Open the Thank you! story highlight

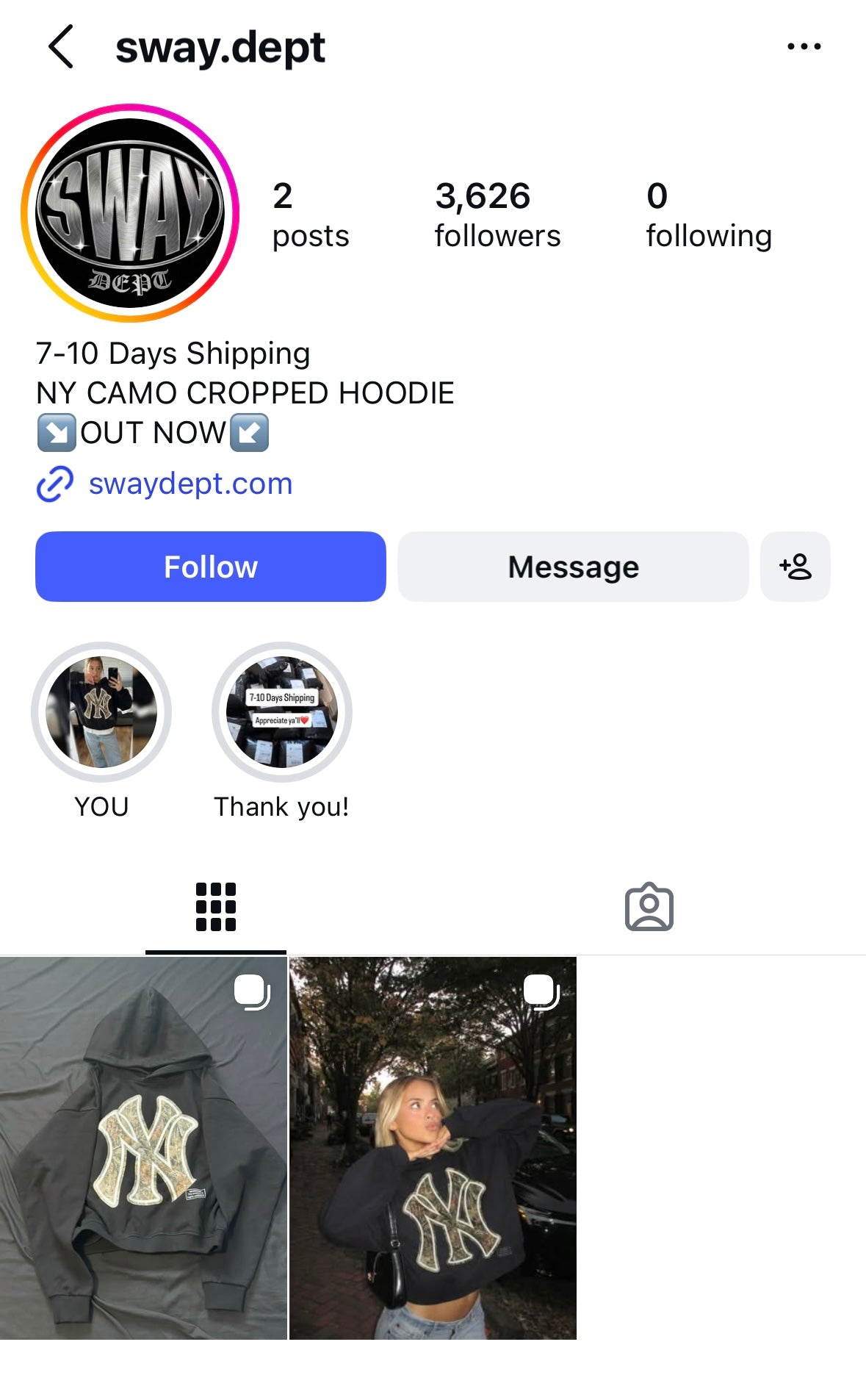click(x=281, y=712)
